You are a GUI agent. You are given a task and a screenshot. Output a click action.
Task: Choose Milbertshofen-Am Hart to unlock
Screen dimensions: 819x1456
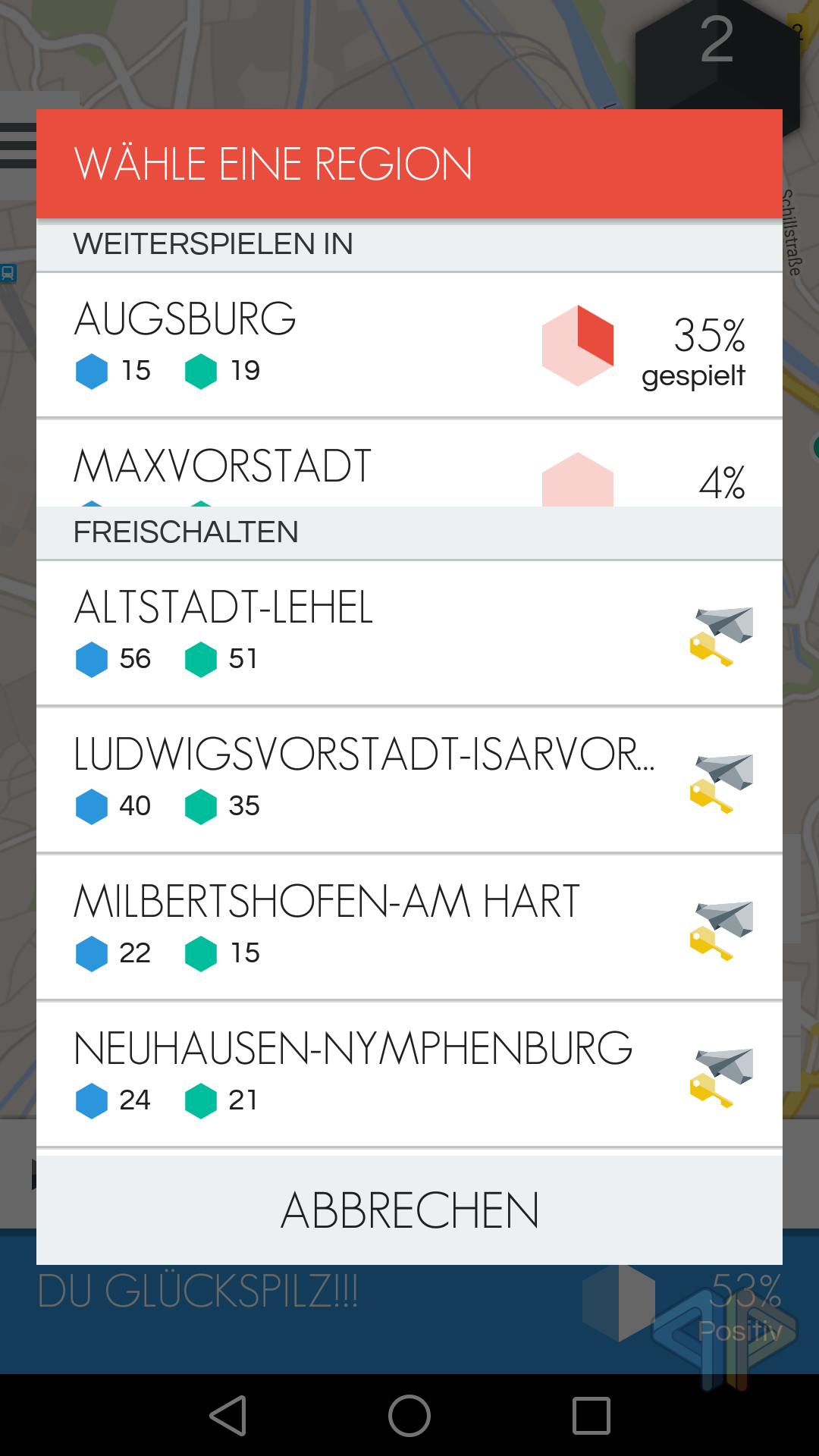tap(409, 927)
